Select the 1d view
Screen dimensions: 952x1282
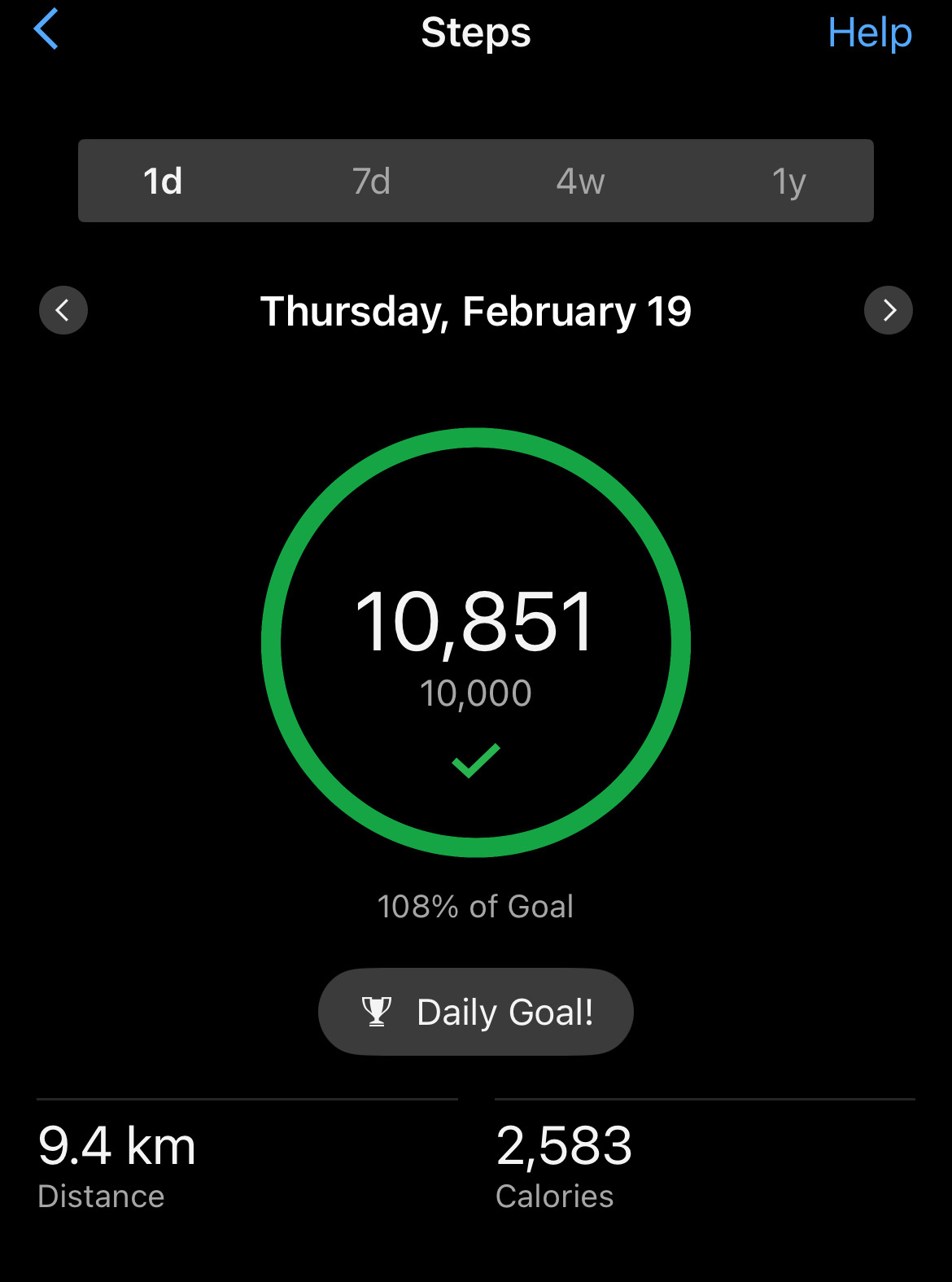163,181
